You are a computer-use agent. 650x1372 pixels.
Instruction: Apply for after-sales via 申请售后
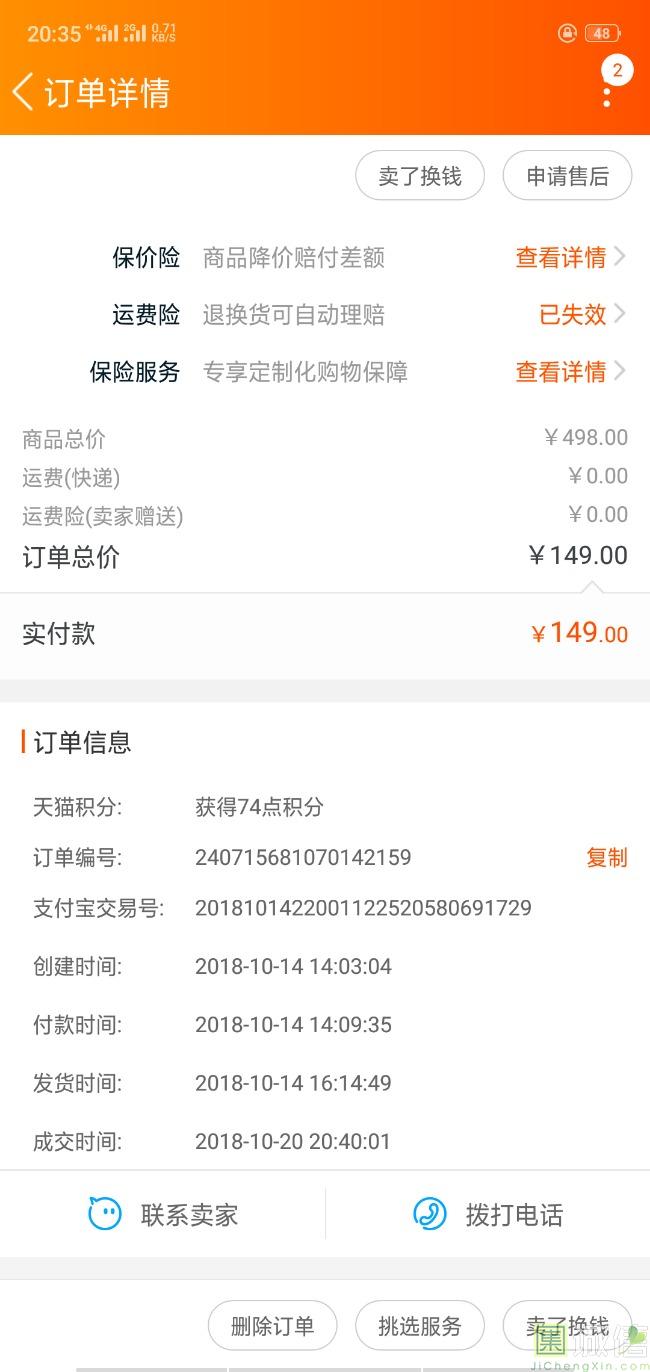567,176
